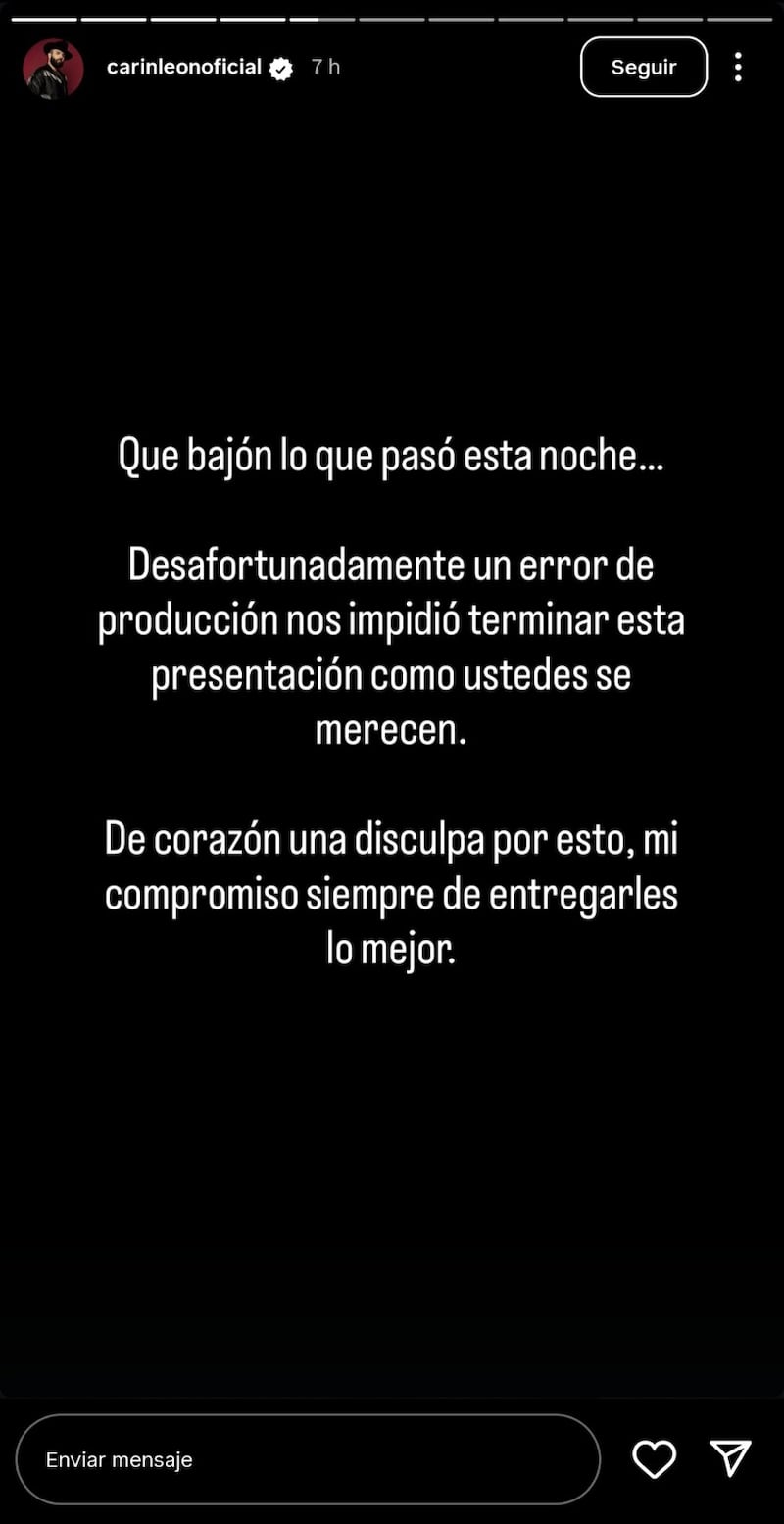Focus the Enviar mensaje field
The image size is (784, 1524).
[x=308, y=1459]
